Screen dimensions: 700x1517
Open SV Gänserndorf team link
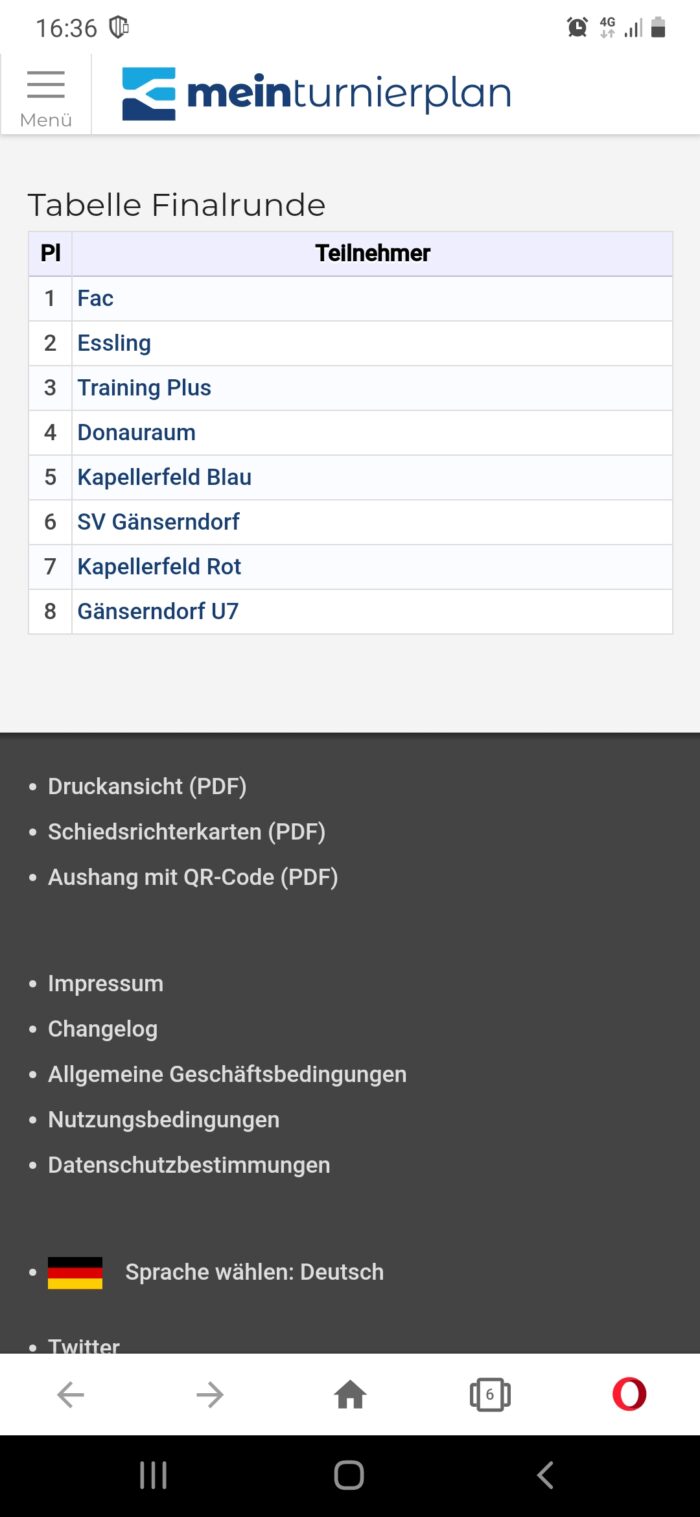click(159, 522)
